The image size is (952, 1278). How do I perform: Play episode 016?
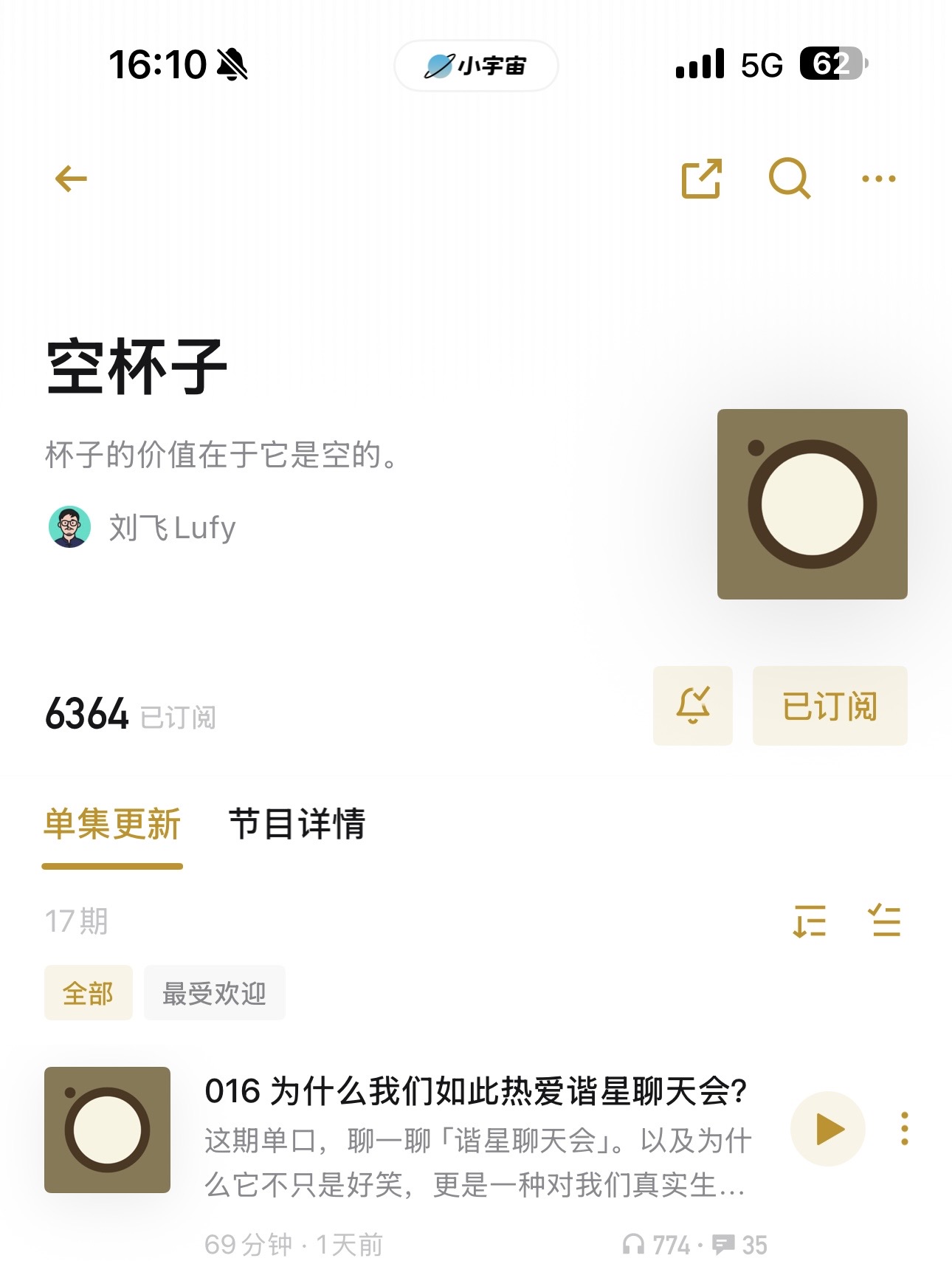point(827,1129)
